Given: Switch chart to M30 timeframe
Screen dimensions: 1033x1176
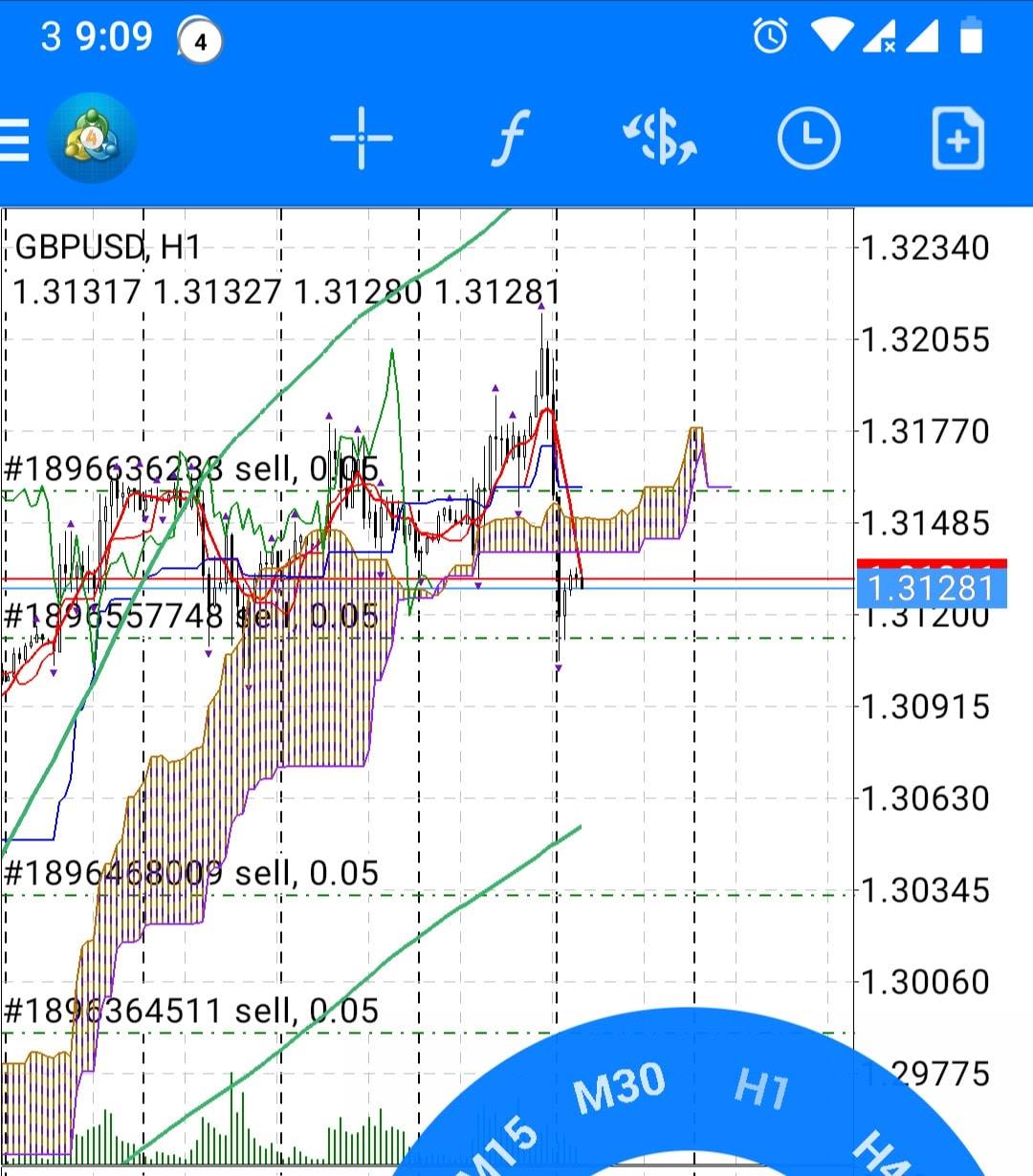Looking at the screenshot, I should coord(619,1087).
